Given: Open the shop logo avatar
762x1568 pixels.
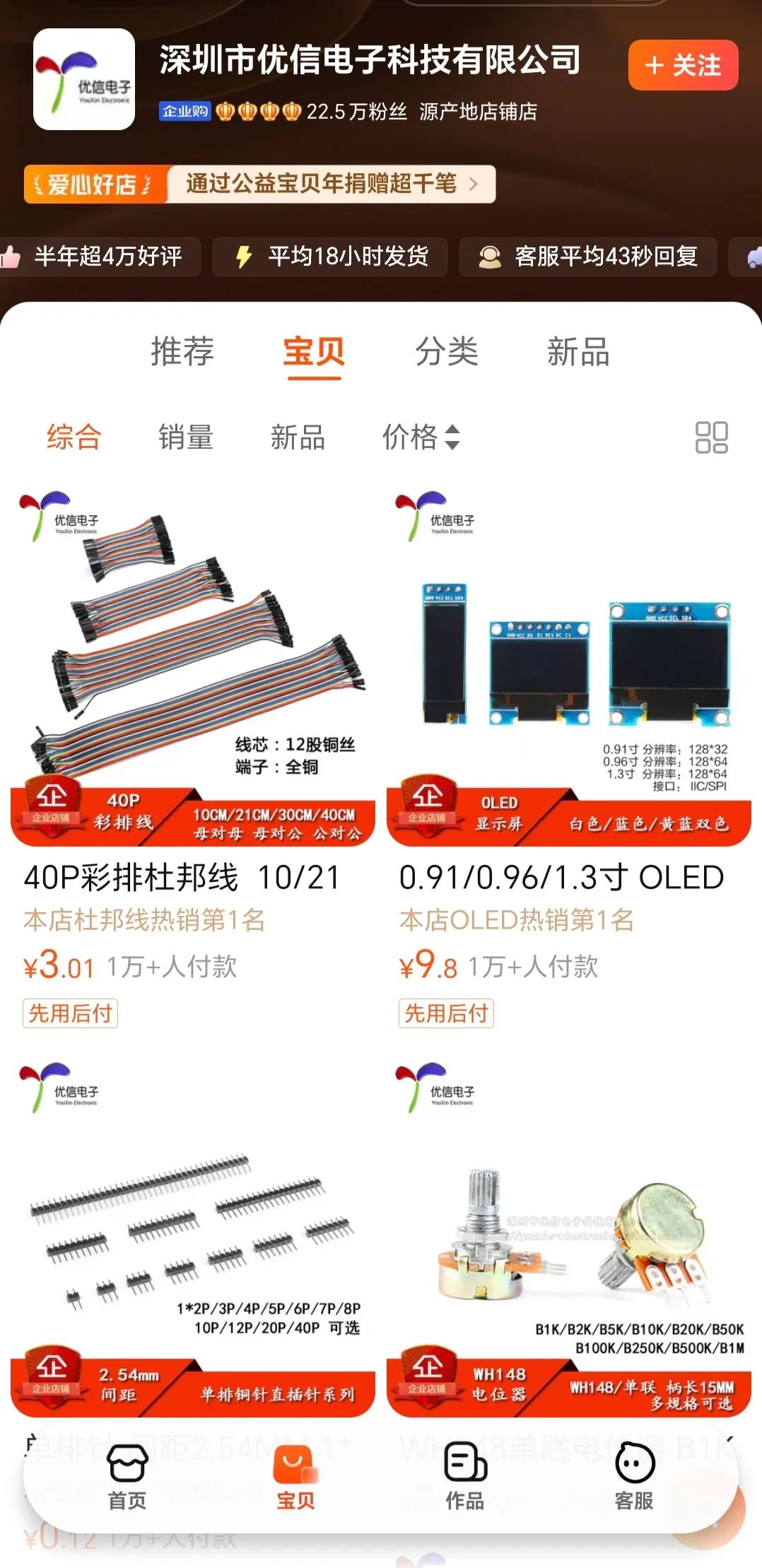Looking at the screenshot, I should click(x=84, y=79).
